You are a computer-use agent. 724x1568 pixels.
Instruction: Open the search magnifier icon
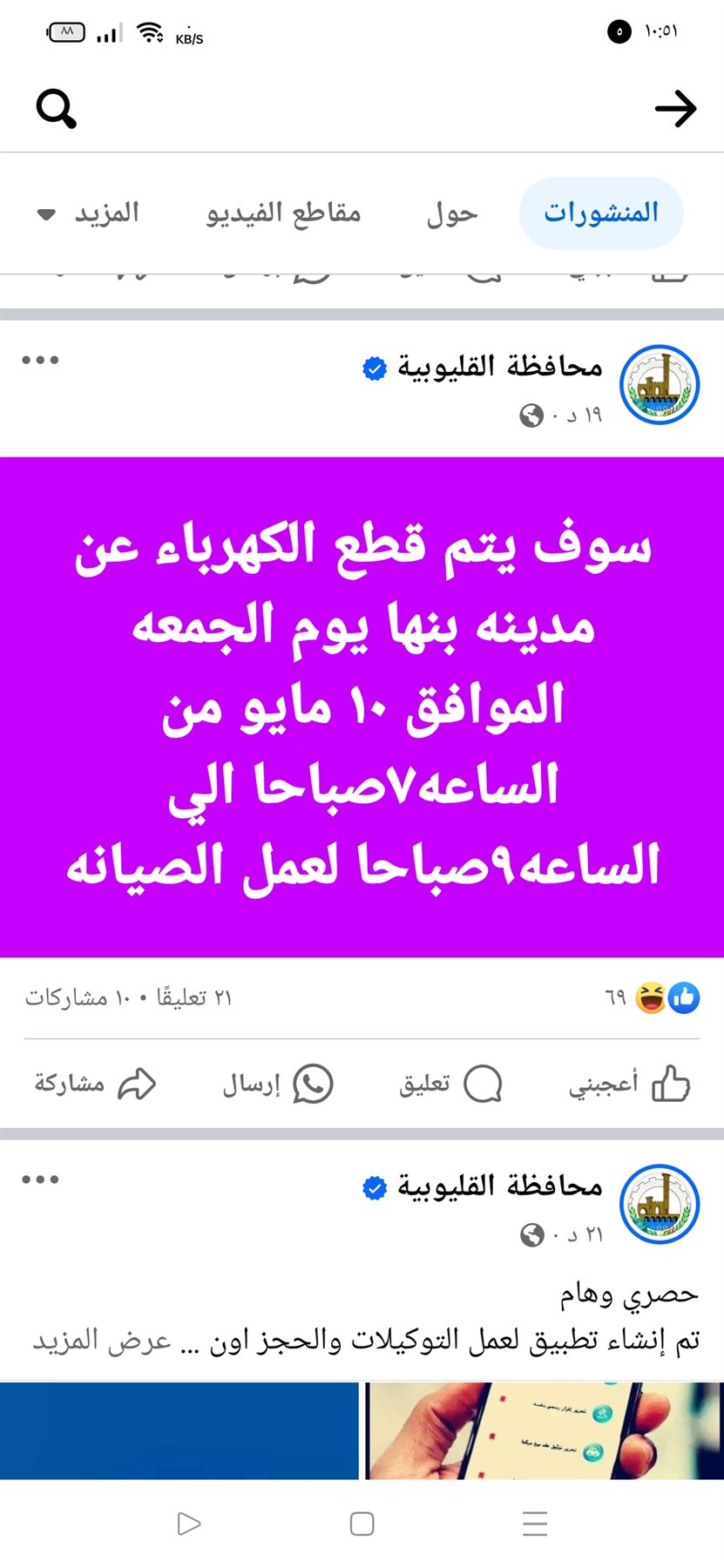pyautogui.click(x=57, y=109)
